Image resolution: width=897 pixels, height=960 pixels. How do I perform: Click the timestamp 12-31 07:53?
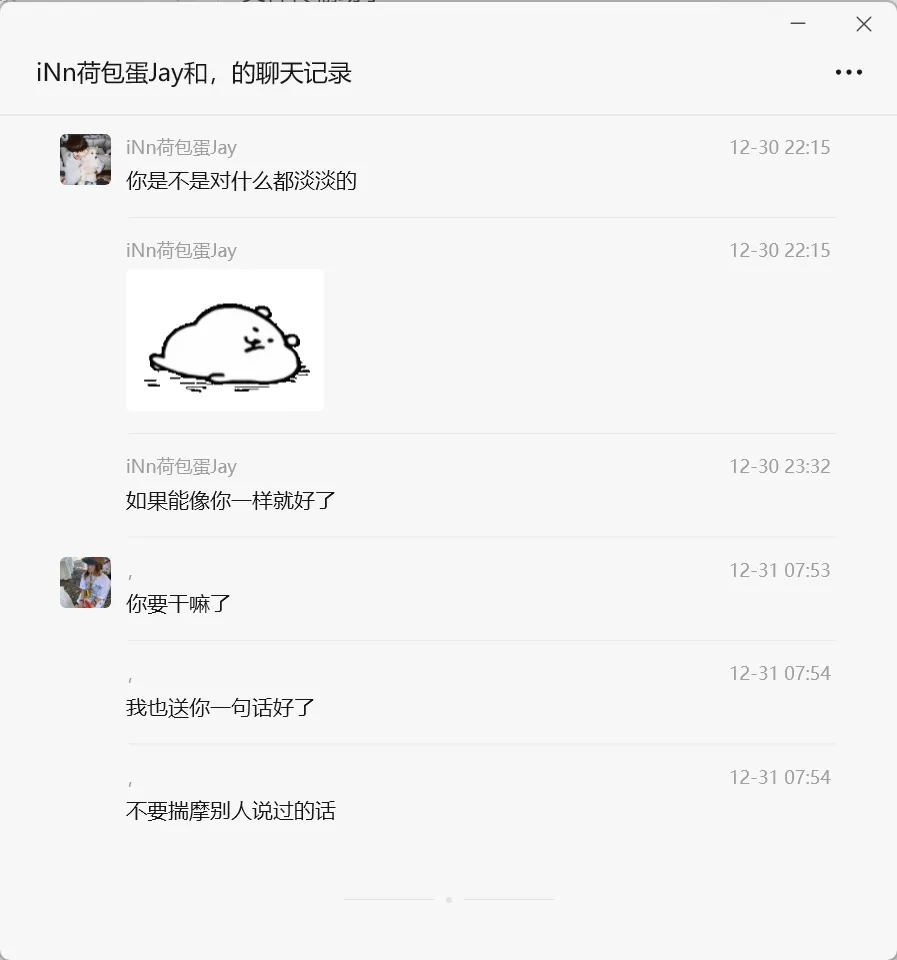coord(780,570)
